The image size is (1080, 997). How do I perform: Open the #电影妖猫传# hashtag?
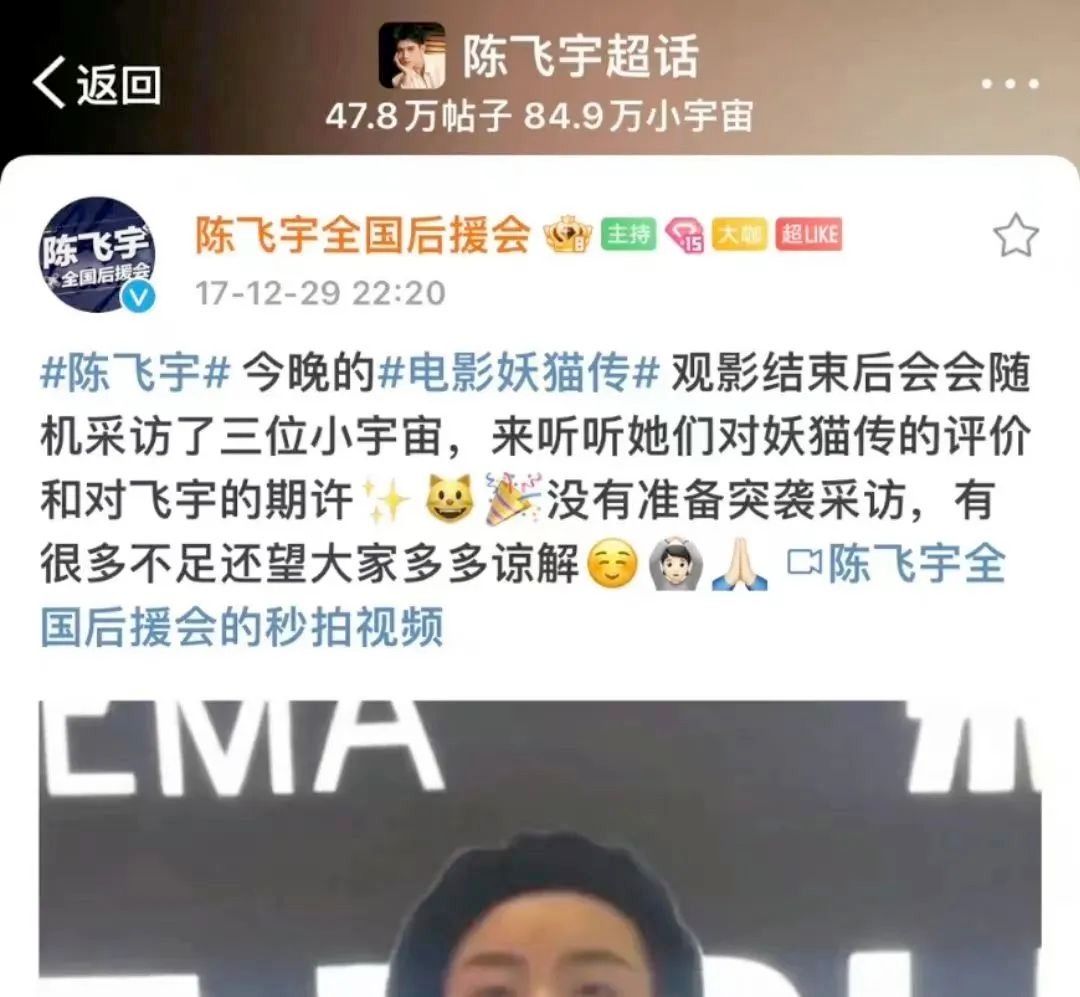click(x=519, y=375)
